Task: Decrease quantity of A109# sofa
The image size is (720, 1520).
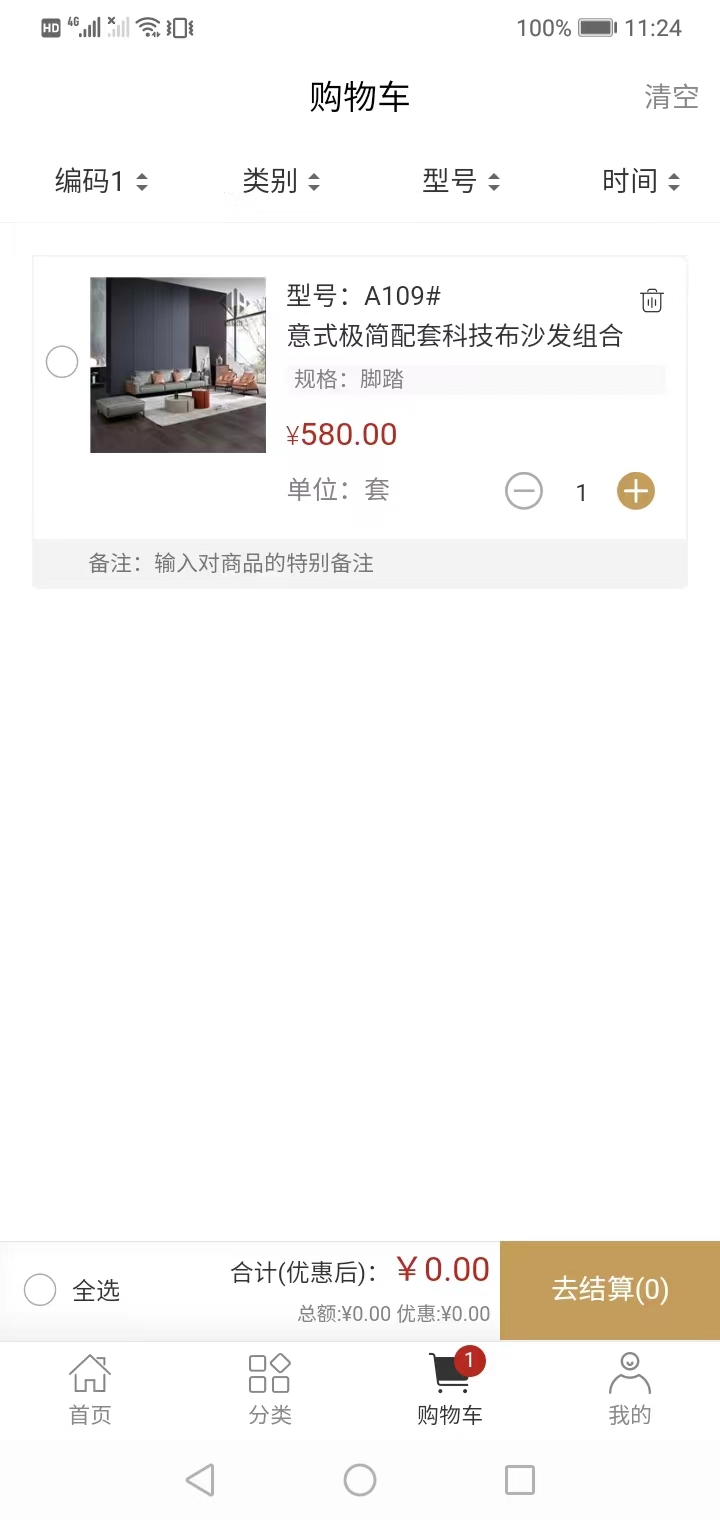Action: click(524, 491)
